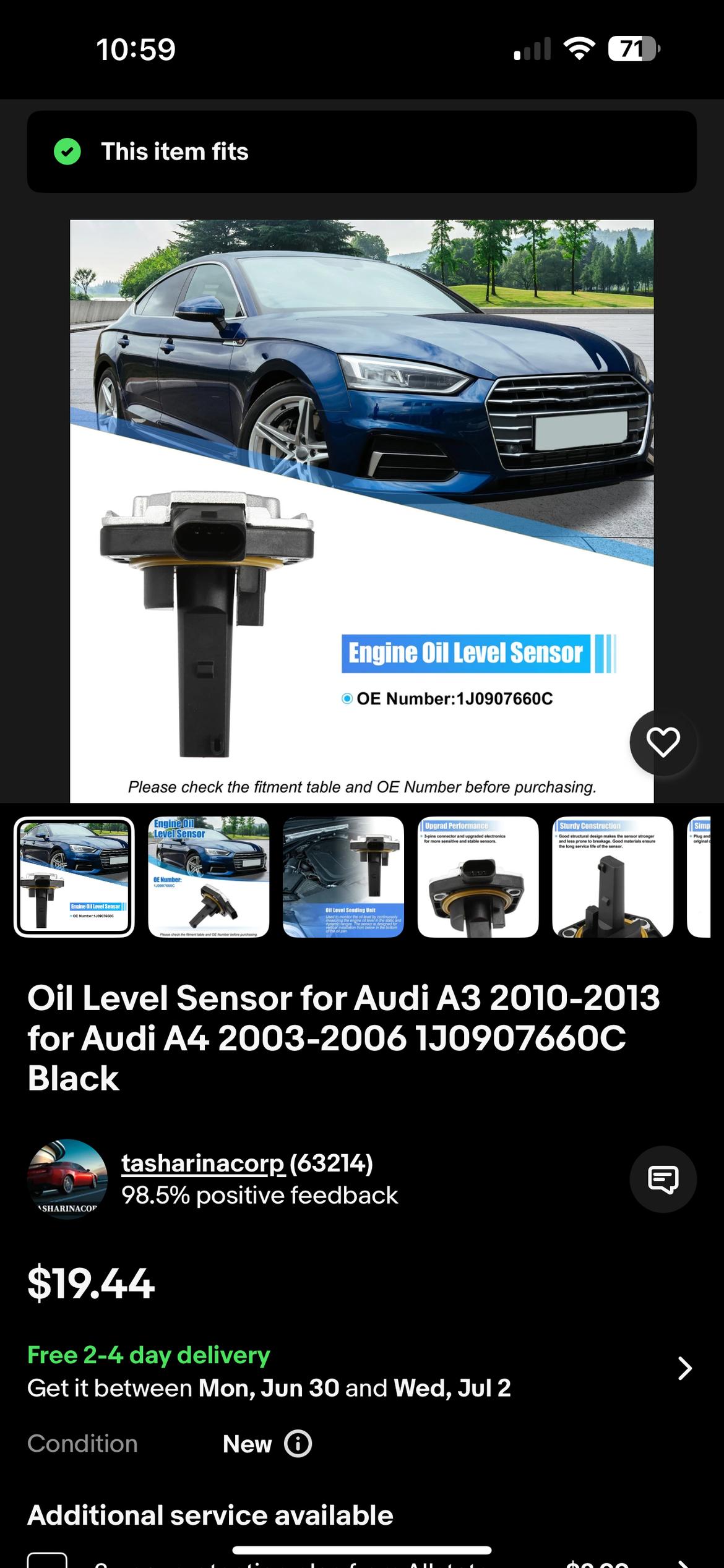The height and width of the screenshot is (1568, 724).
Task: Expand the Free 2-4 day delivery details
Action: (684, 1368)
